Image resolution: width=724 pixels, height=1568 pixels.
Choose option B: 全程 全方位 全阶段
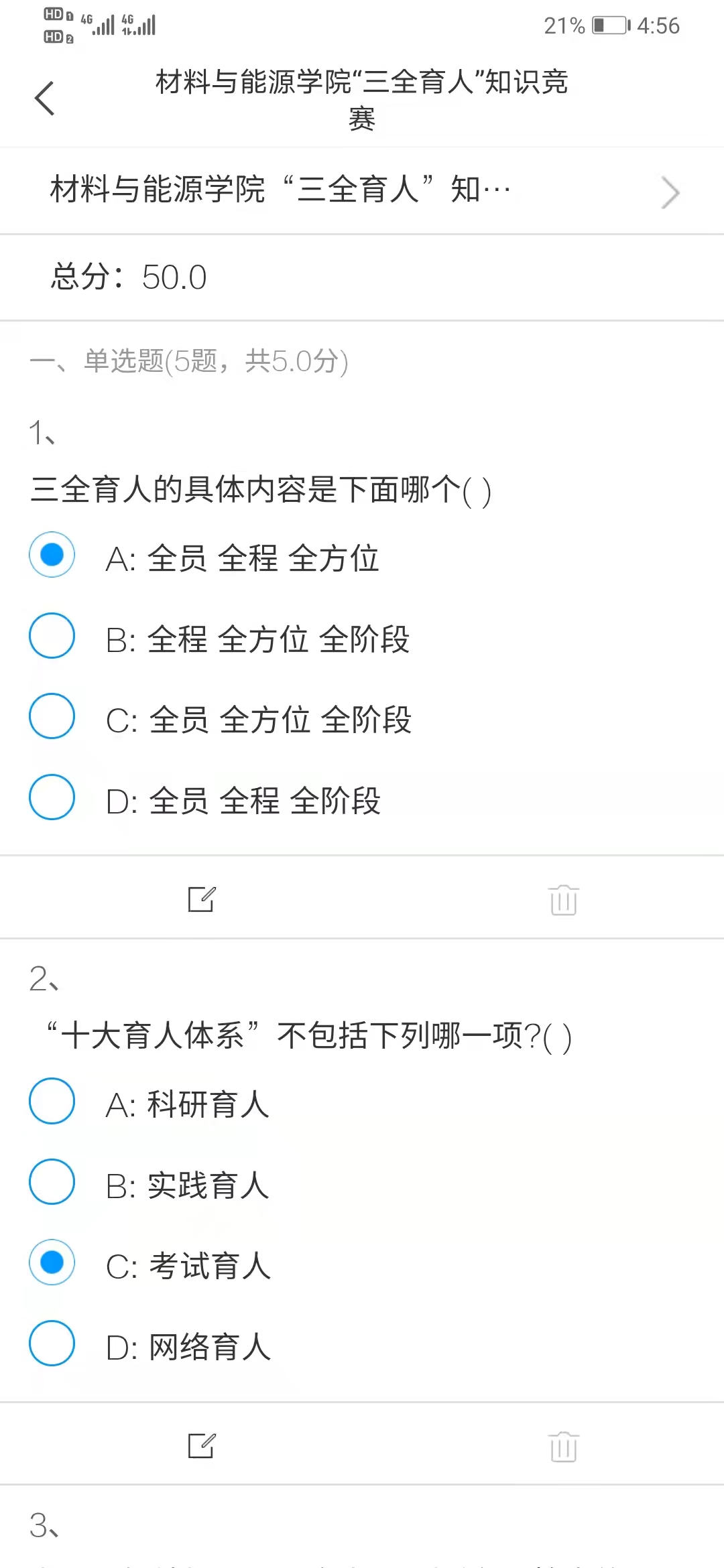(52, 636)
